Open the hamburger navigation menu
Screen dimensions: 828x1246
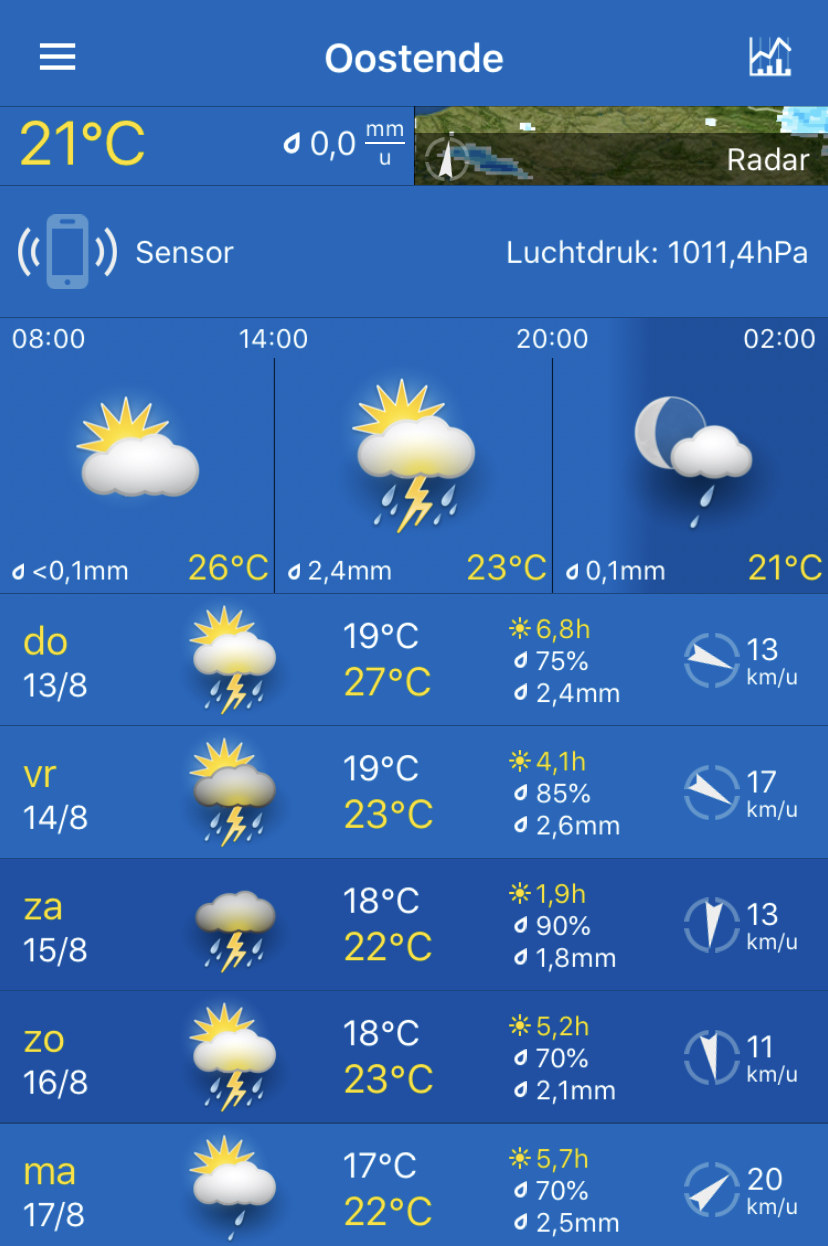coord(57,57)
